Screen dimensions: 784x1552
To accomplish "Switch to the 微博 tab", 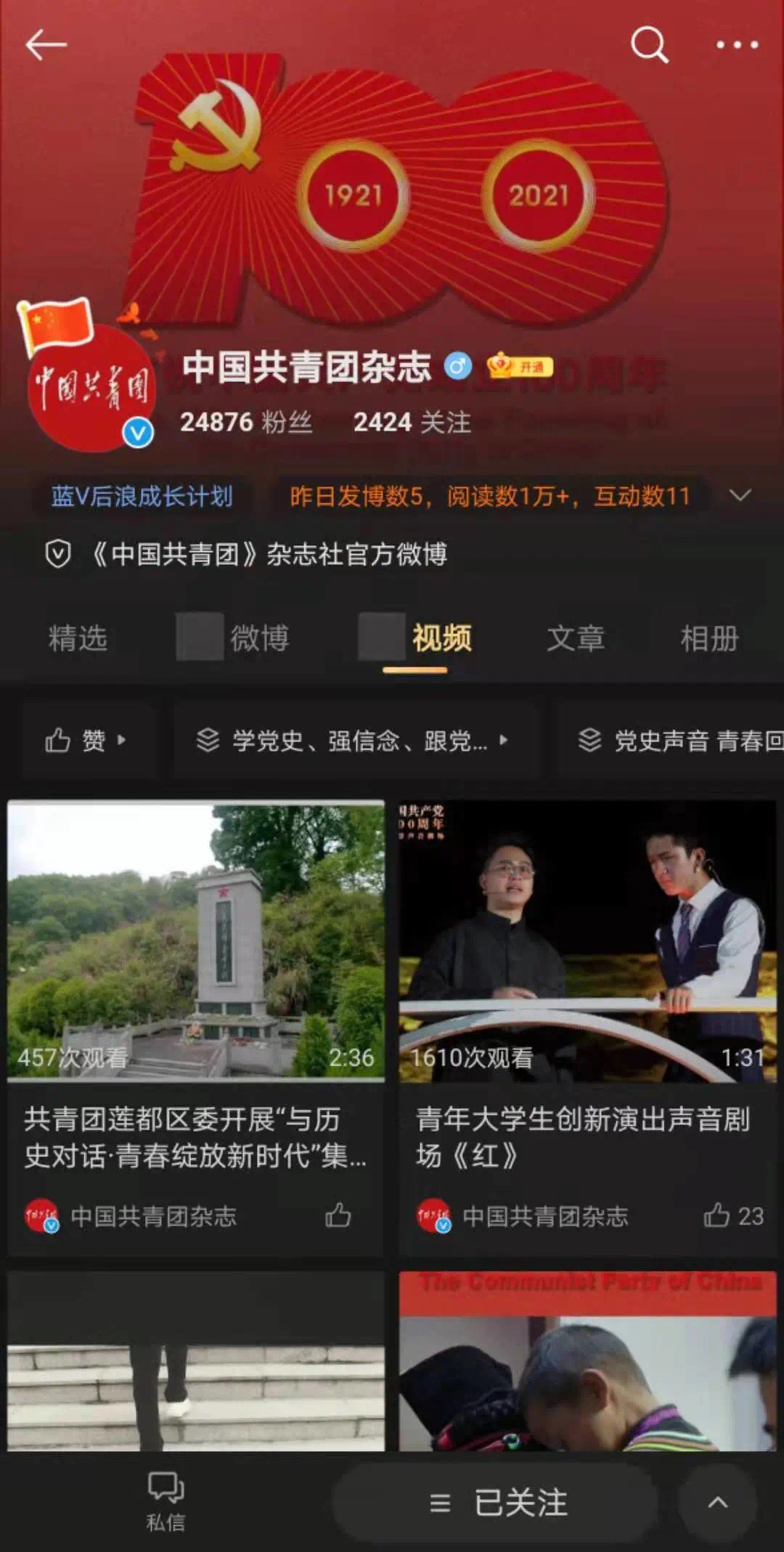I will click(259, 638).
